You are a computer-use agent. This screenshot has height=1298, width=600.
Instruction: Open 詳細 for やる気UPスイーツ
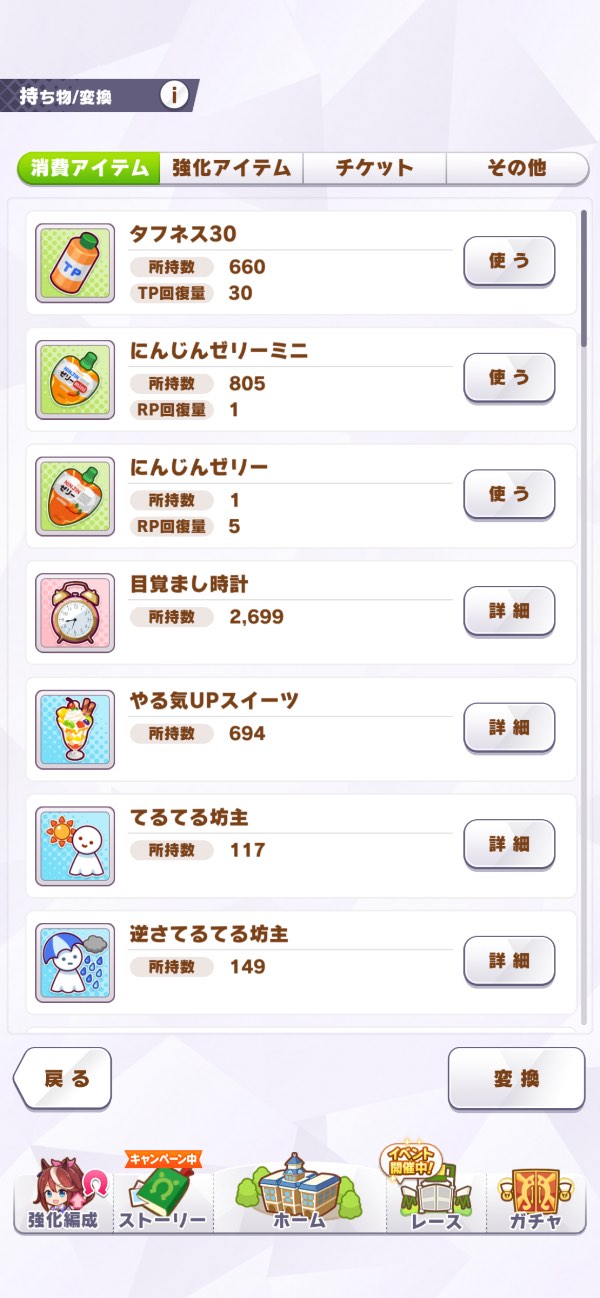509,727
